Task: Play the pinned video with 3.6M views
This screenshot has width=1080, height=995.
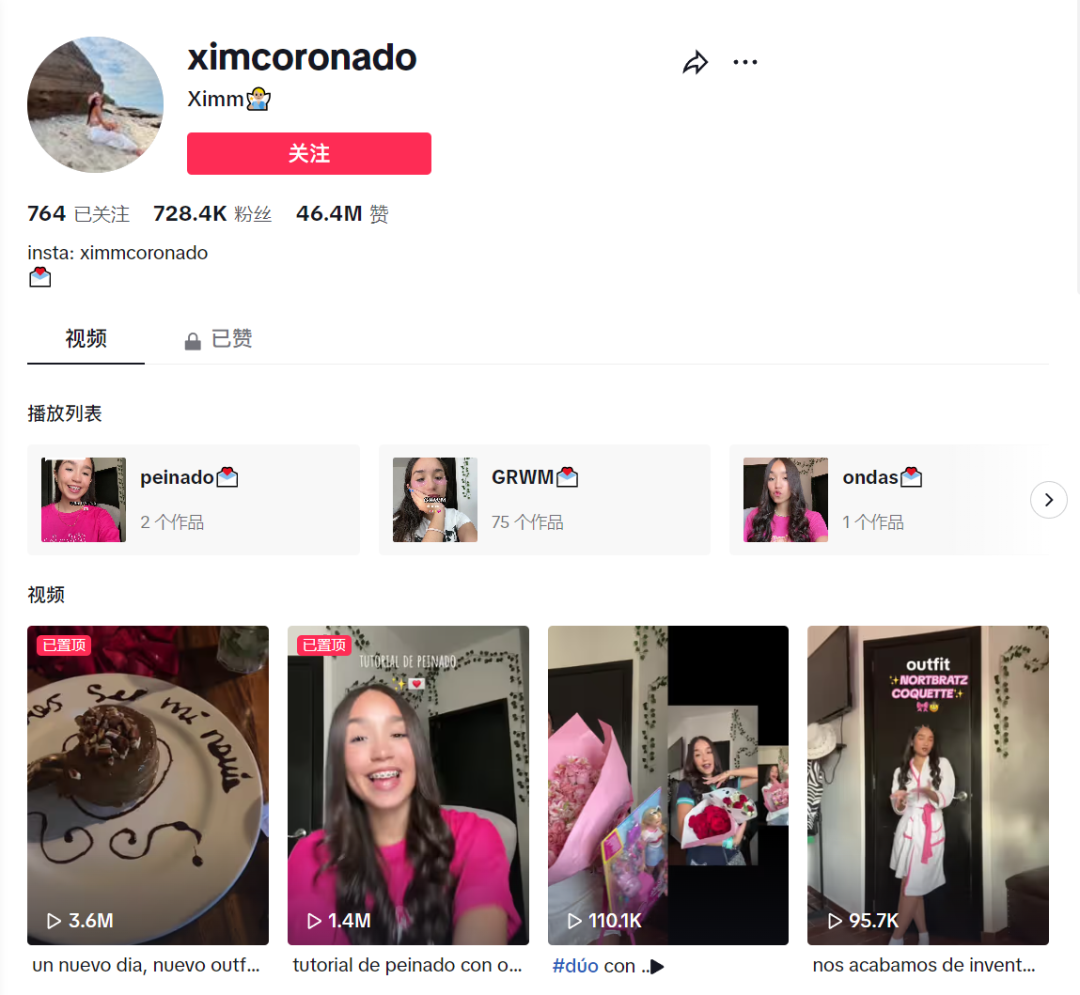Action: (x=148, y=785)
